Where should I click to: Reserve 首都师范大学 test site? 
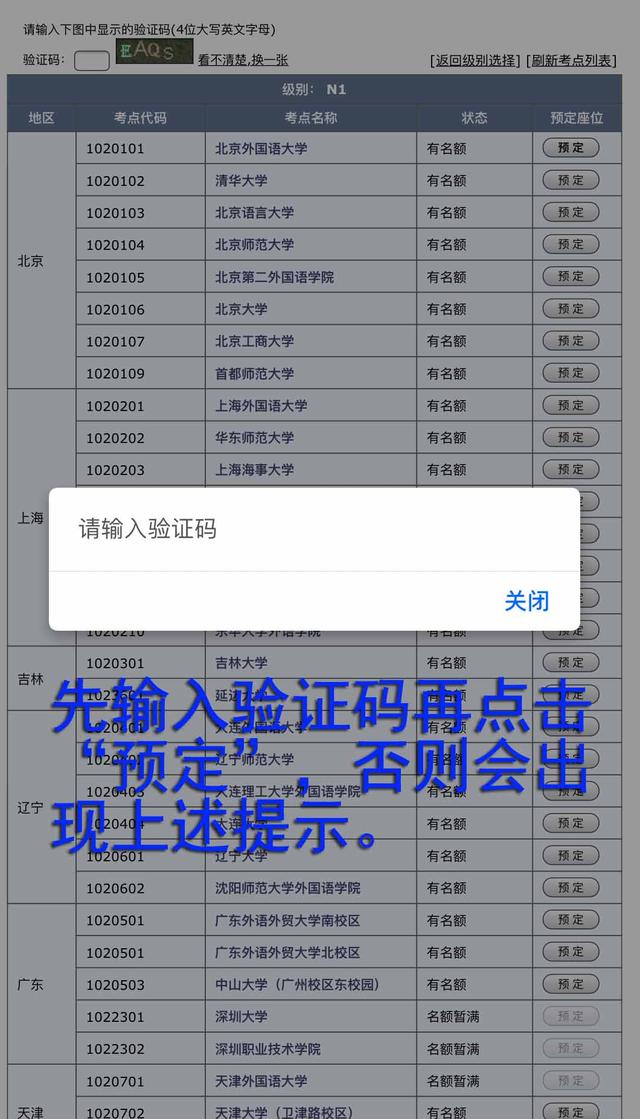570,373
